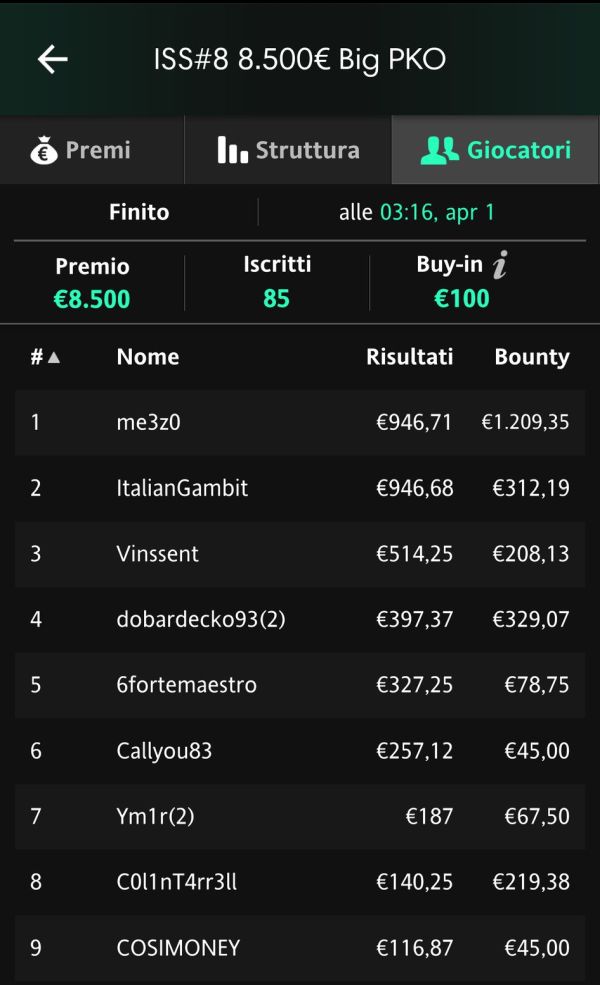Screen dimensions: 600x985
Task: Open player Vinssent's row
Action: pyautogui.click(x=300, y=554)
